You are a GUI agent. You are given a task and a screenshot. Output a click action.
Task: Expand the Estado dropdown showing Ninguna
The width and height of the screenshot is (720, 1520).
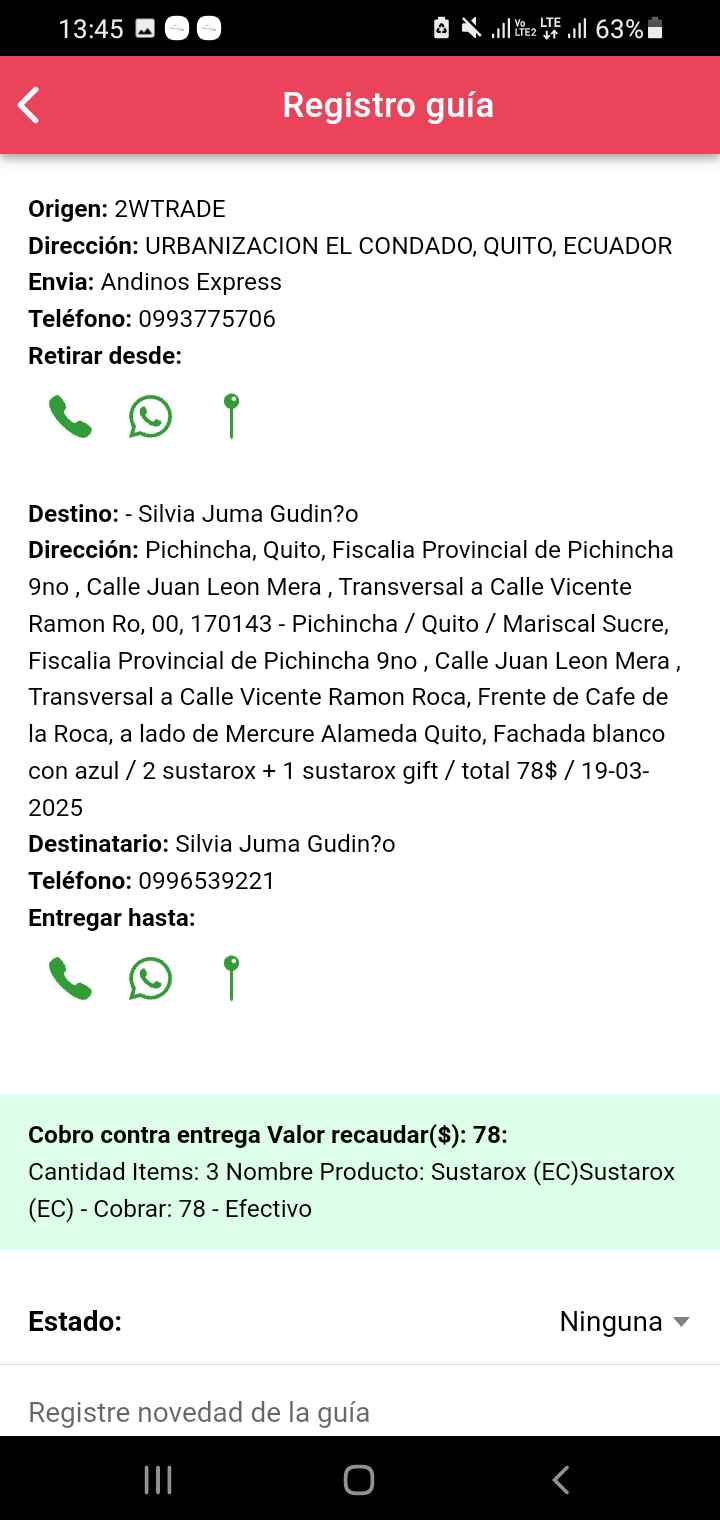click(x=624, y=1321)
